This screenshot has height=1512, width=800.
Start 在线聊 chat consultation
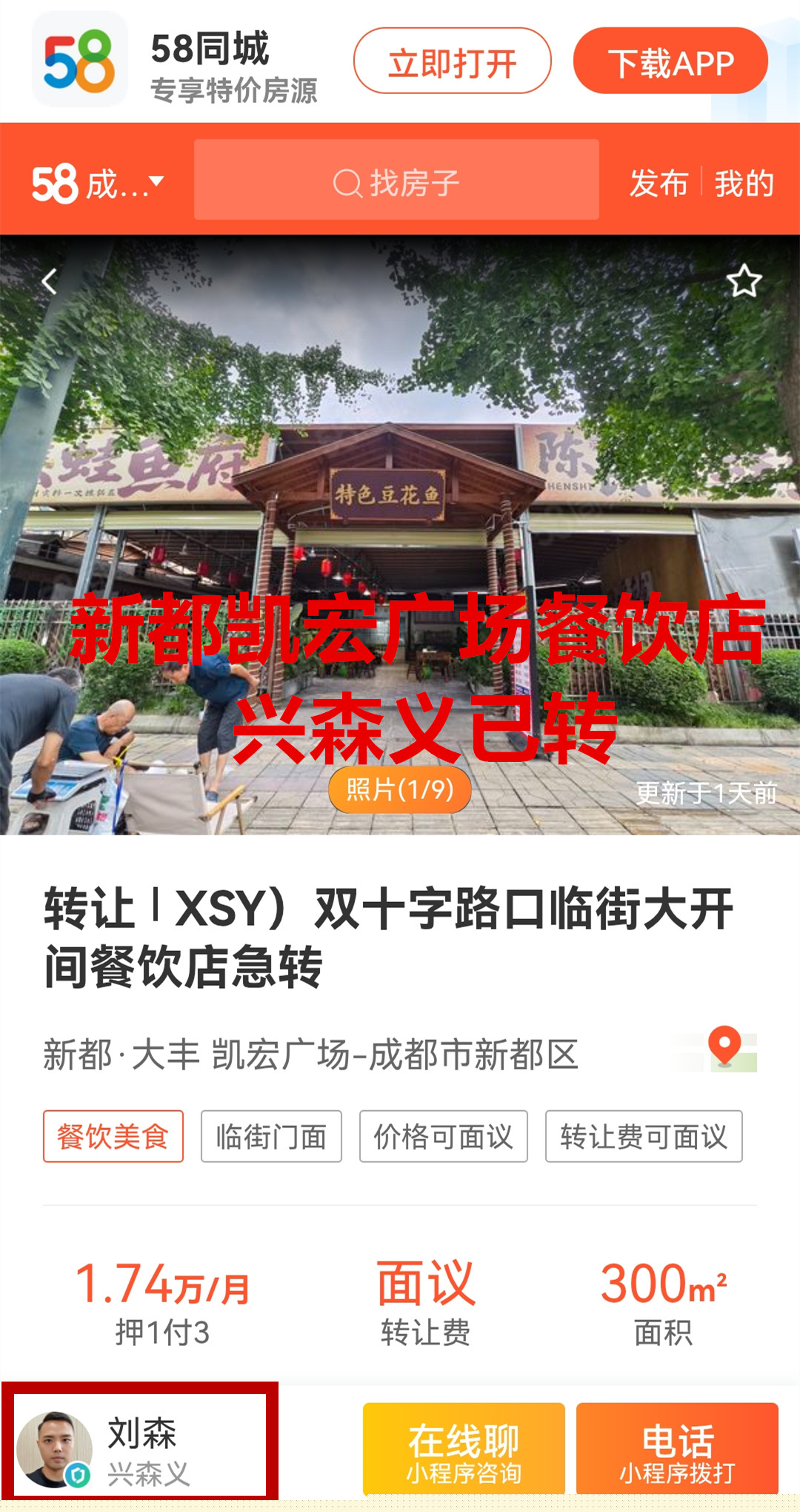[x=464, y=1449]
